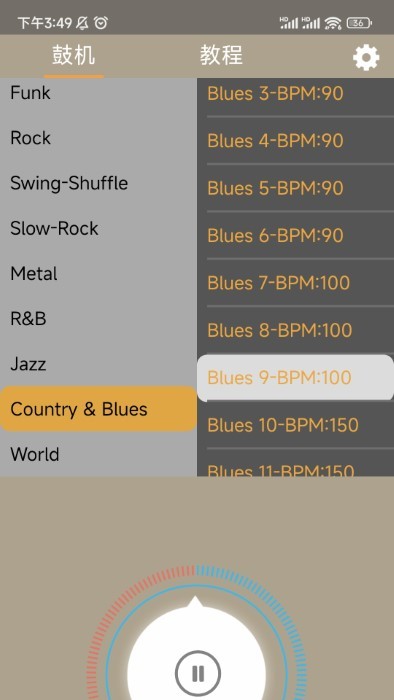Viewport: 394px width, 700px height.
Task: Tap the Country & Blues genre
Action: click(x=98, y=409)
